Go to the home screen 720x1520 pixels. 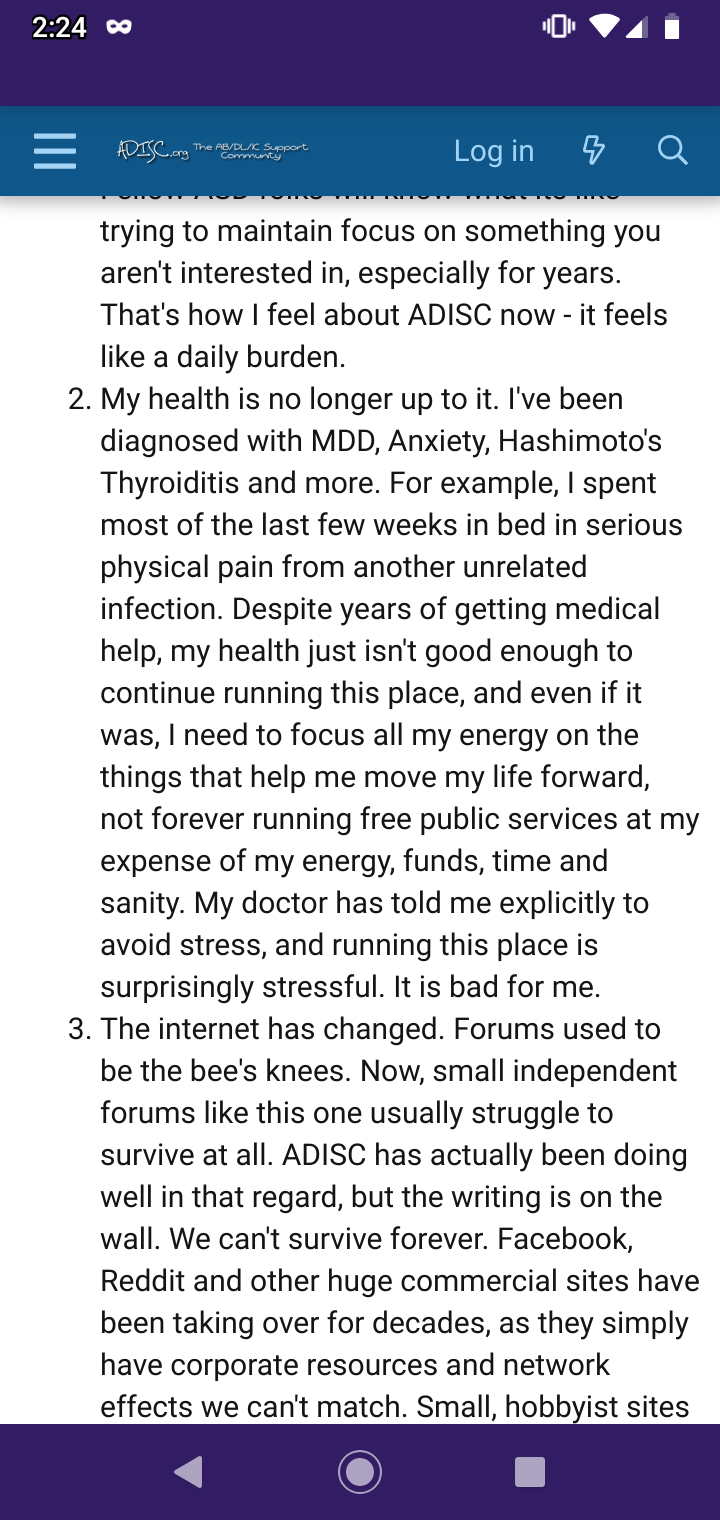click(x=360, y=1471)
